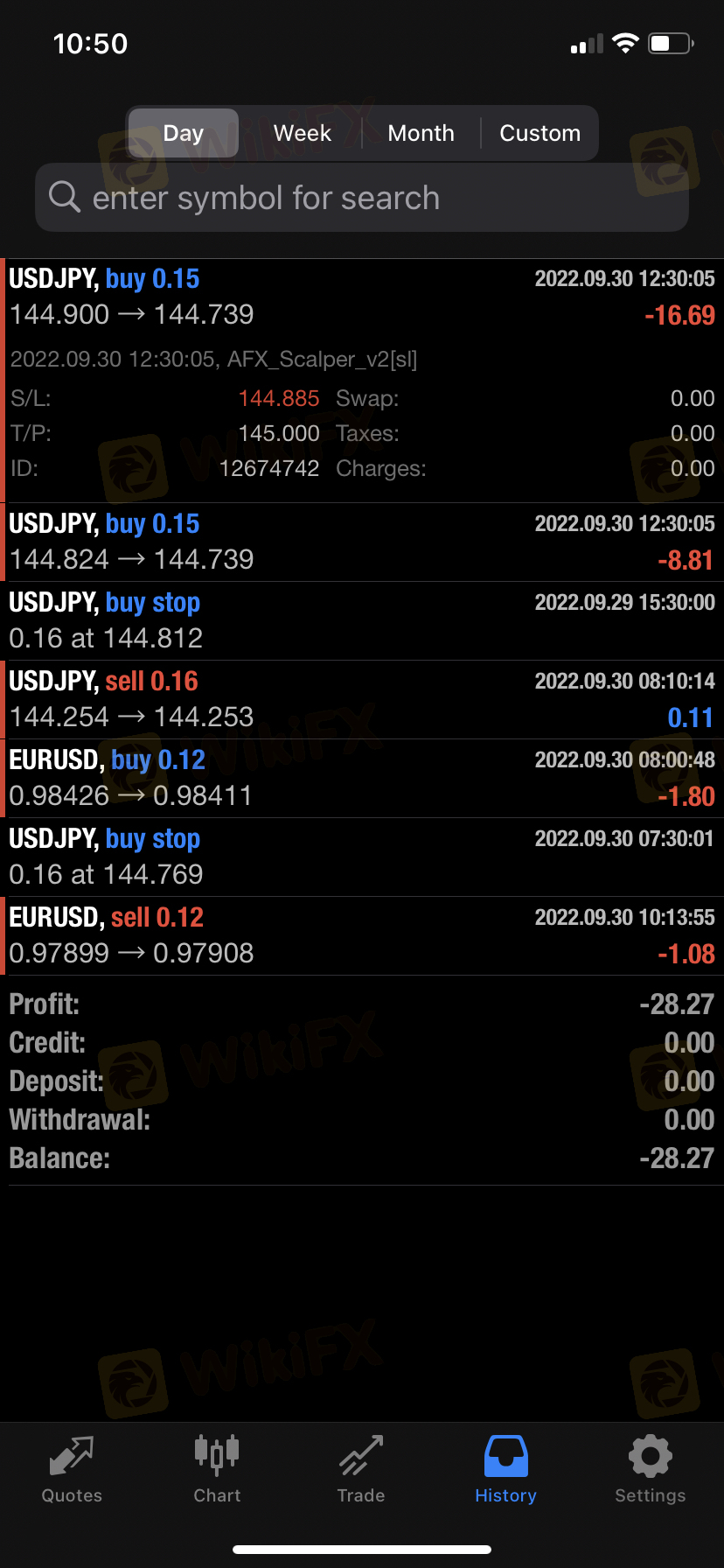Expand the USDJPY buy 144.824 trade
Viewport: 724px width, 1568px height.
[362, 542]
